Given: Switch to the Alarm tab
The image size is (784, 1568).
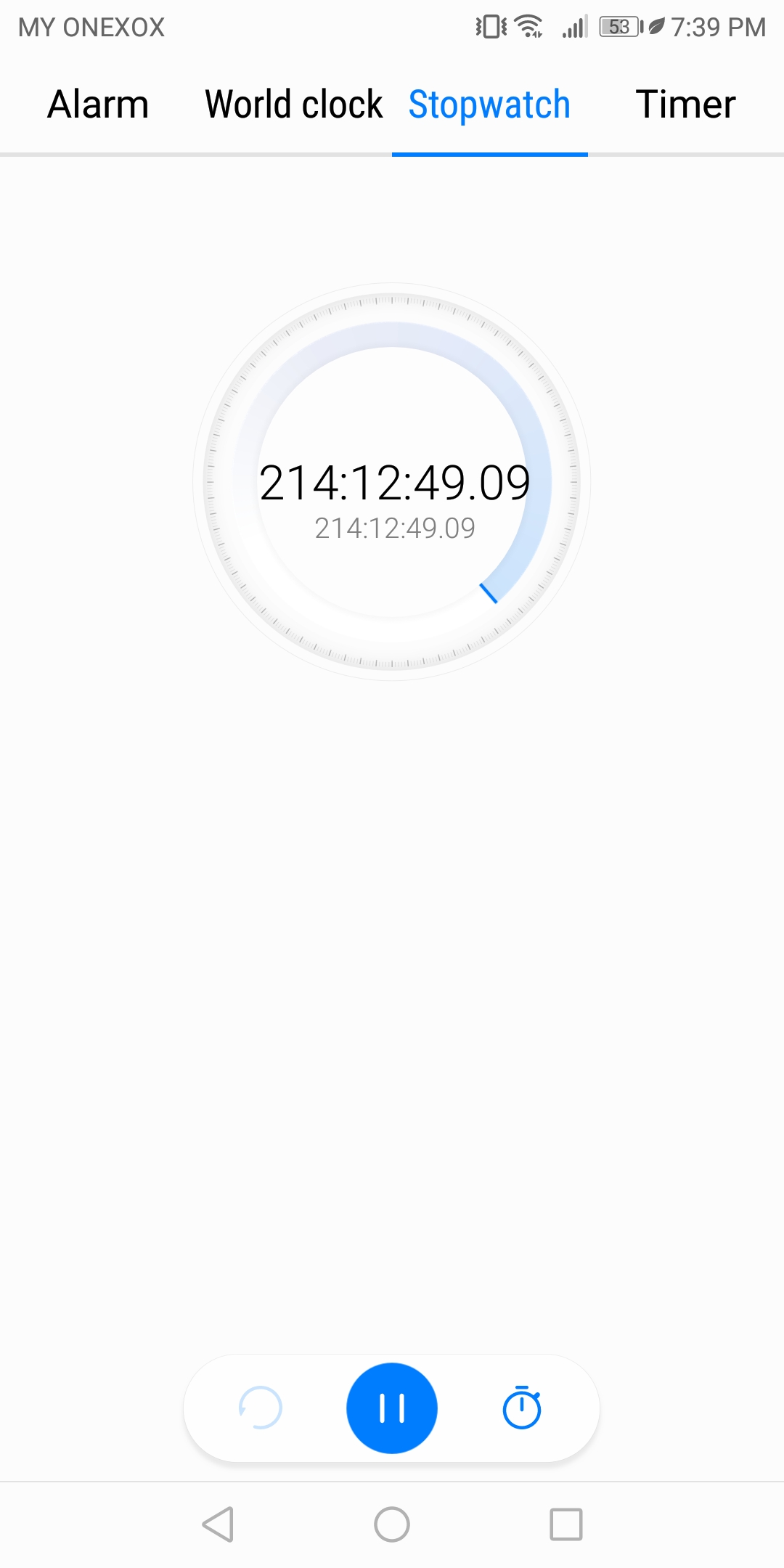Looking at the screenshot, I should pos(98,105).
